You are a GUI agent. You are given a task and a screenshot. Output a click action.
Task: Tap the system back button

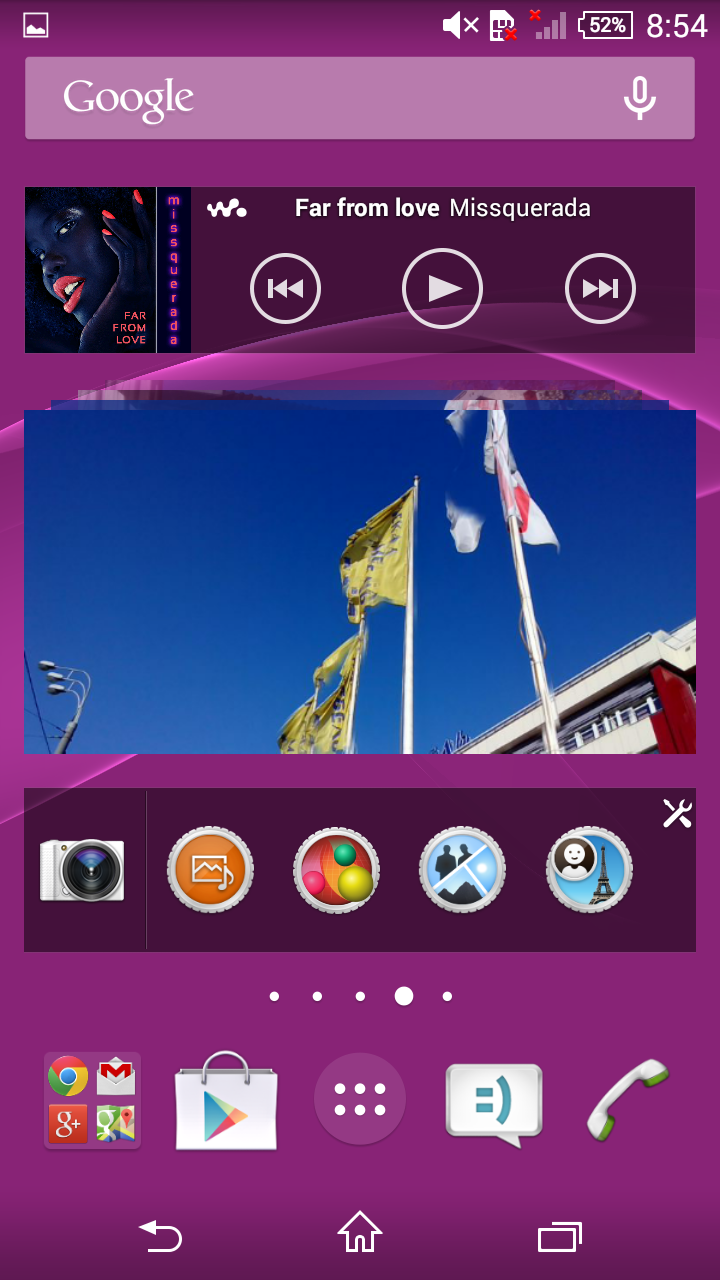[x=160, y=1237]
